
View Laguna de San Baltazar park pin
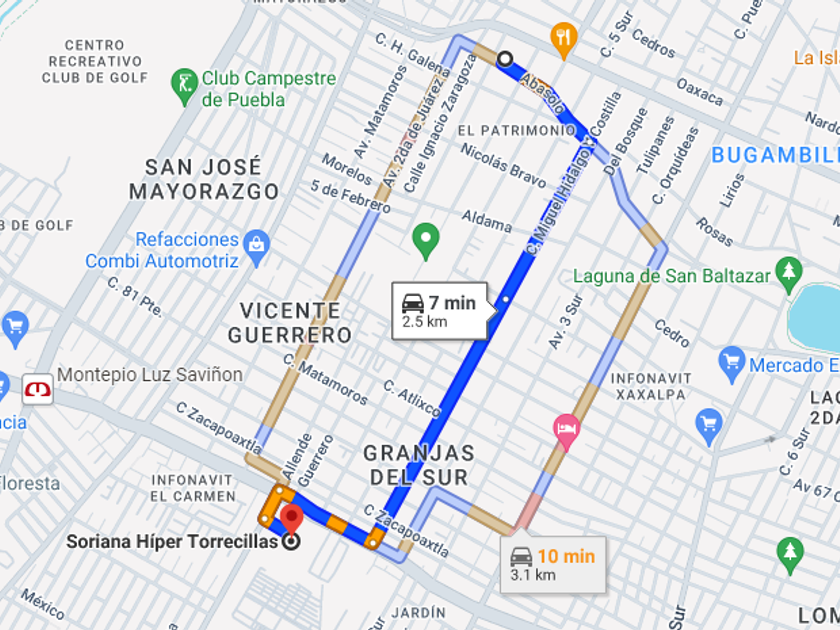pyautogui.click(x=789, y=272)
